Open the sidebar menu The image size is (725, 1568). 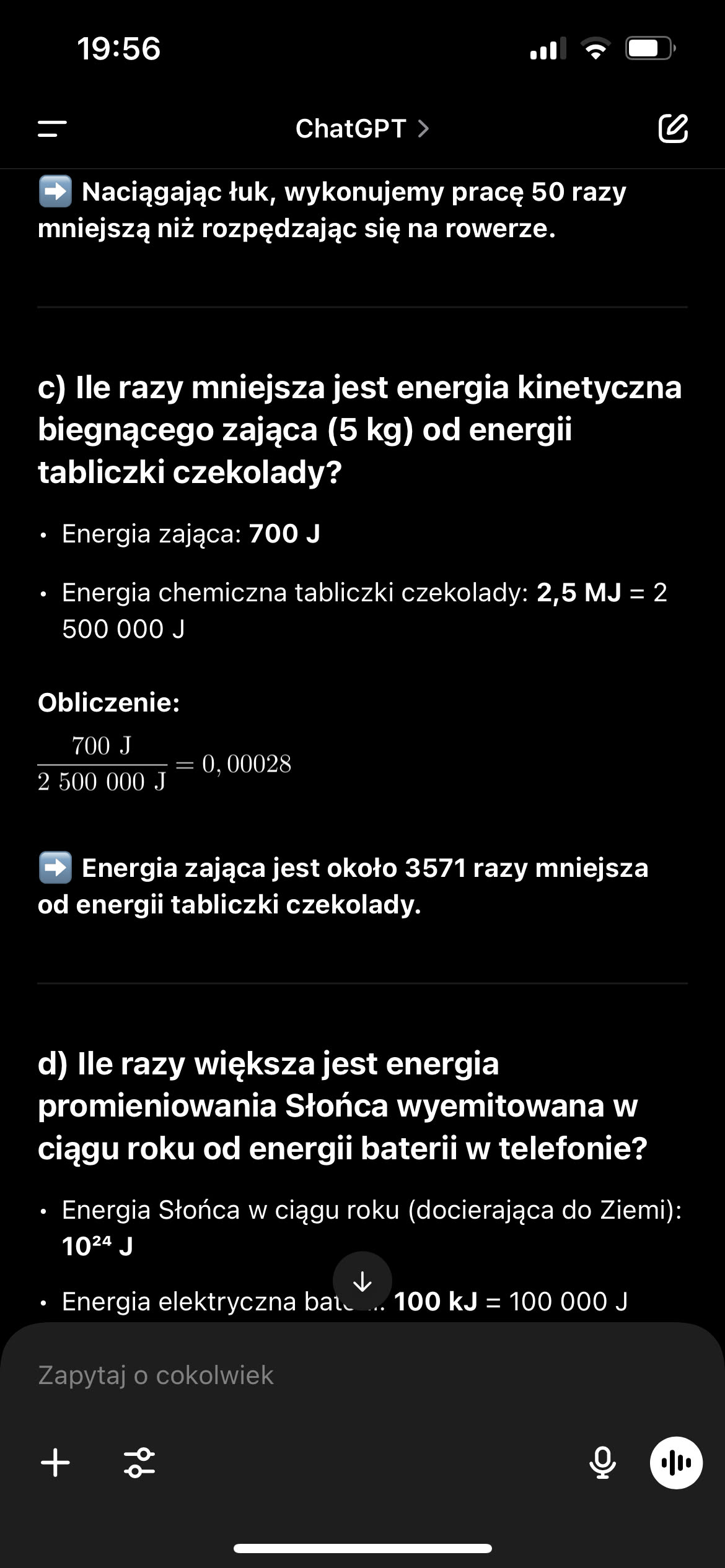pos(52,129)
